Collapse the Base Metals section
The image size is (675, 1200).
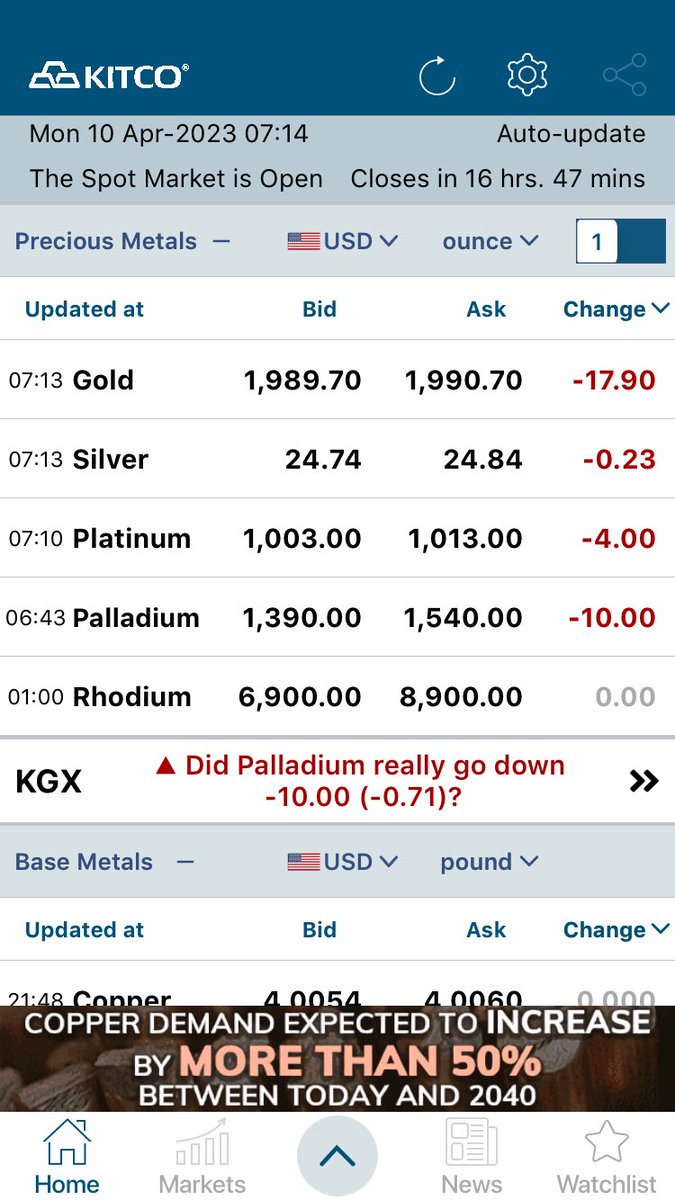pyautogui.click(x=185, y=862)
